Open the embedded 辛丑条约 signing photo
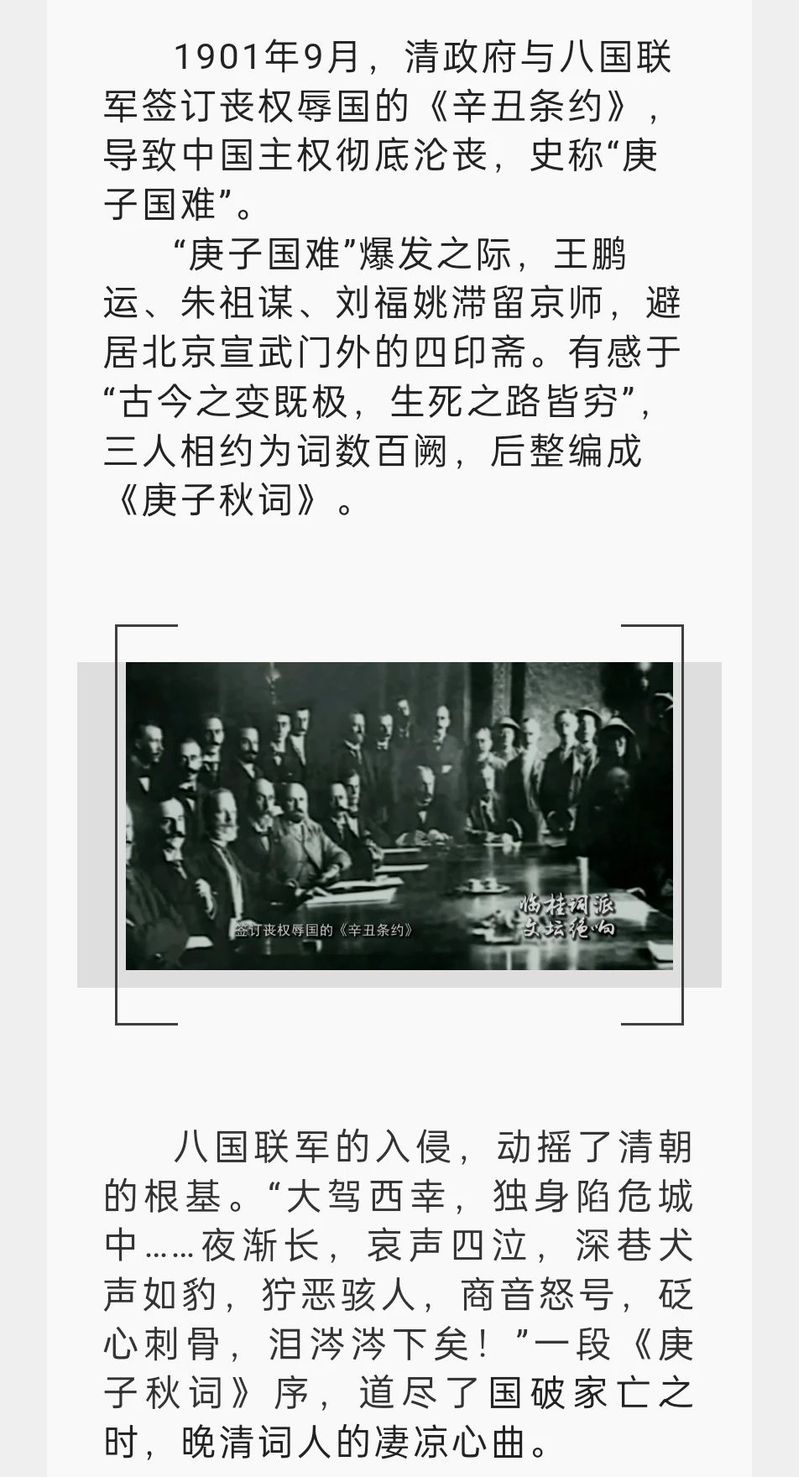This screenshot has width=799, height=1477. coord(399,816)
